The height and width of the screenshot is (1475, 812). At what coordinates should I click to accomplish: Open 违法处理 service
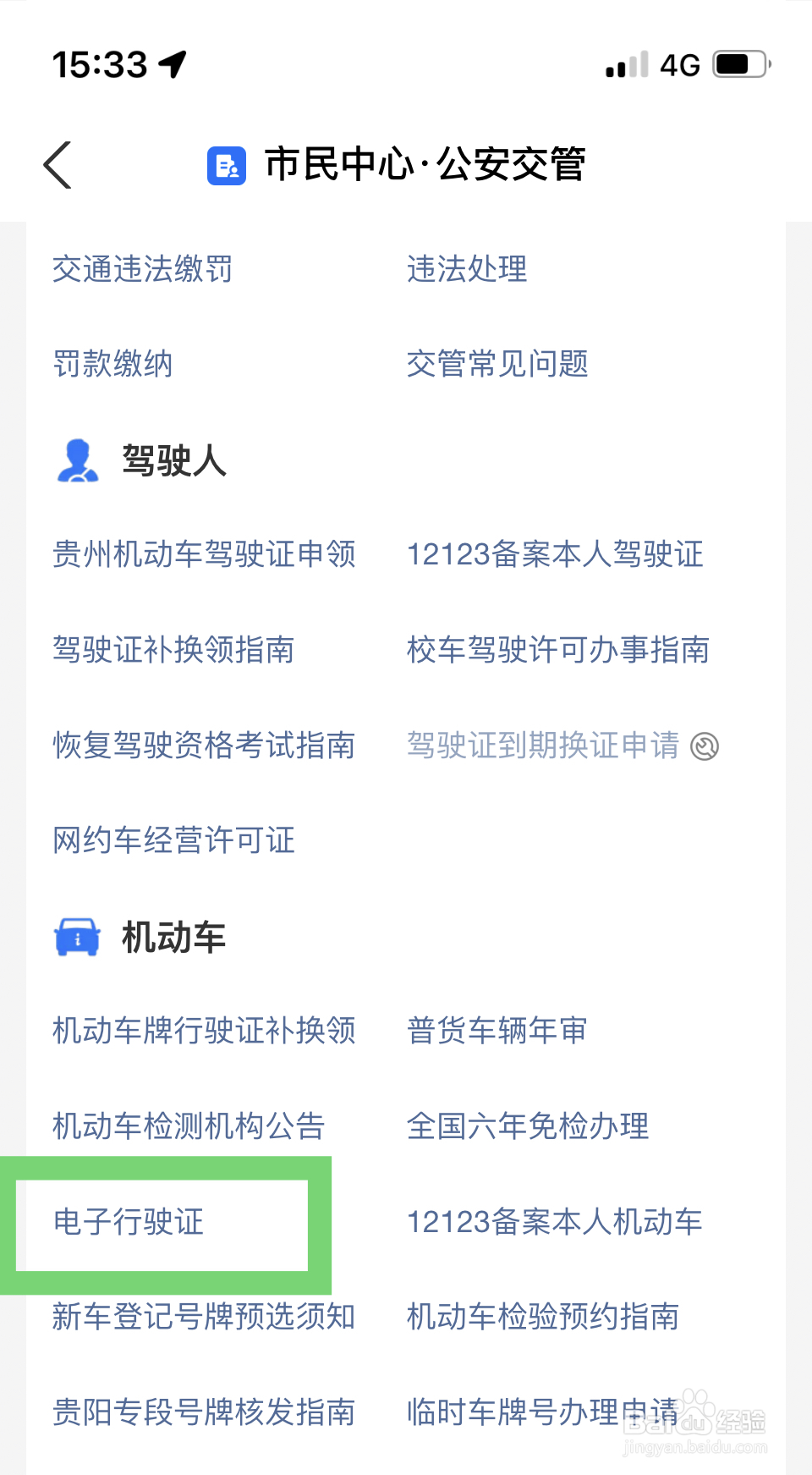(467, 269)
